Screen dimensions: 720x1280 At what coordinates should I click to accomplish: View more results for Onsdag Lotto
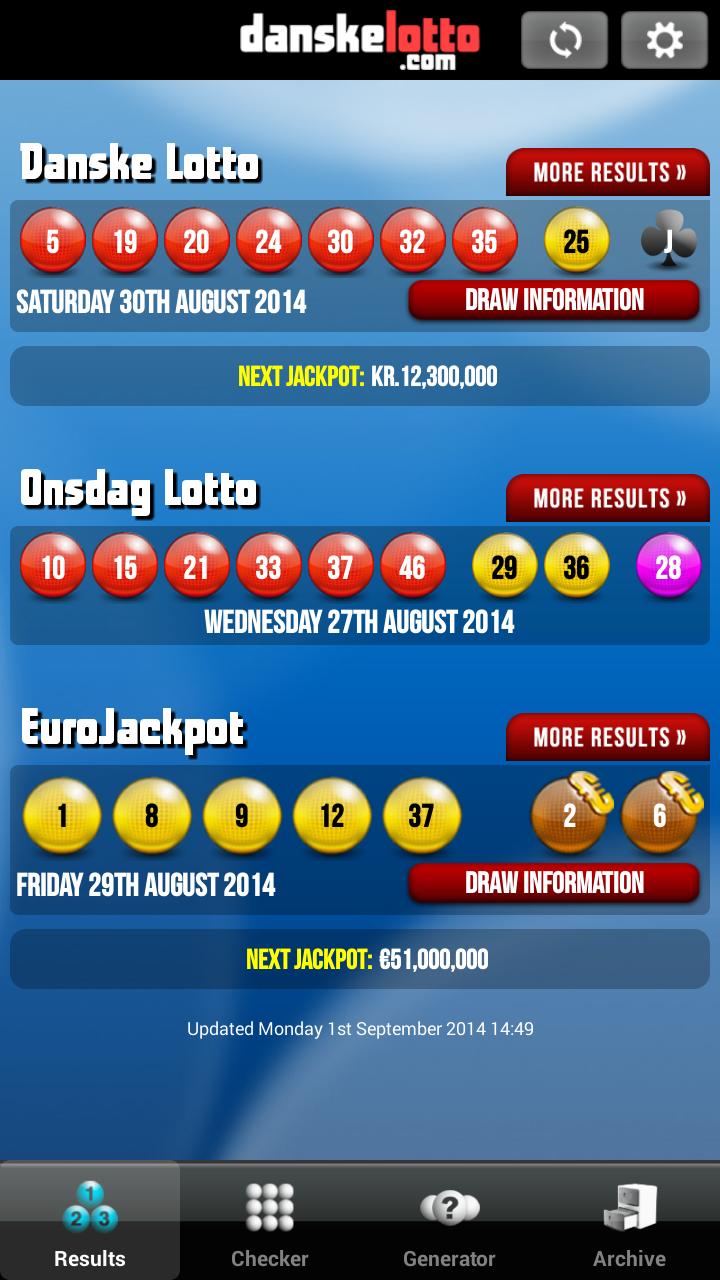tap(608, 498)
